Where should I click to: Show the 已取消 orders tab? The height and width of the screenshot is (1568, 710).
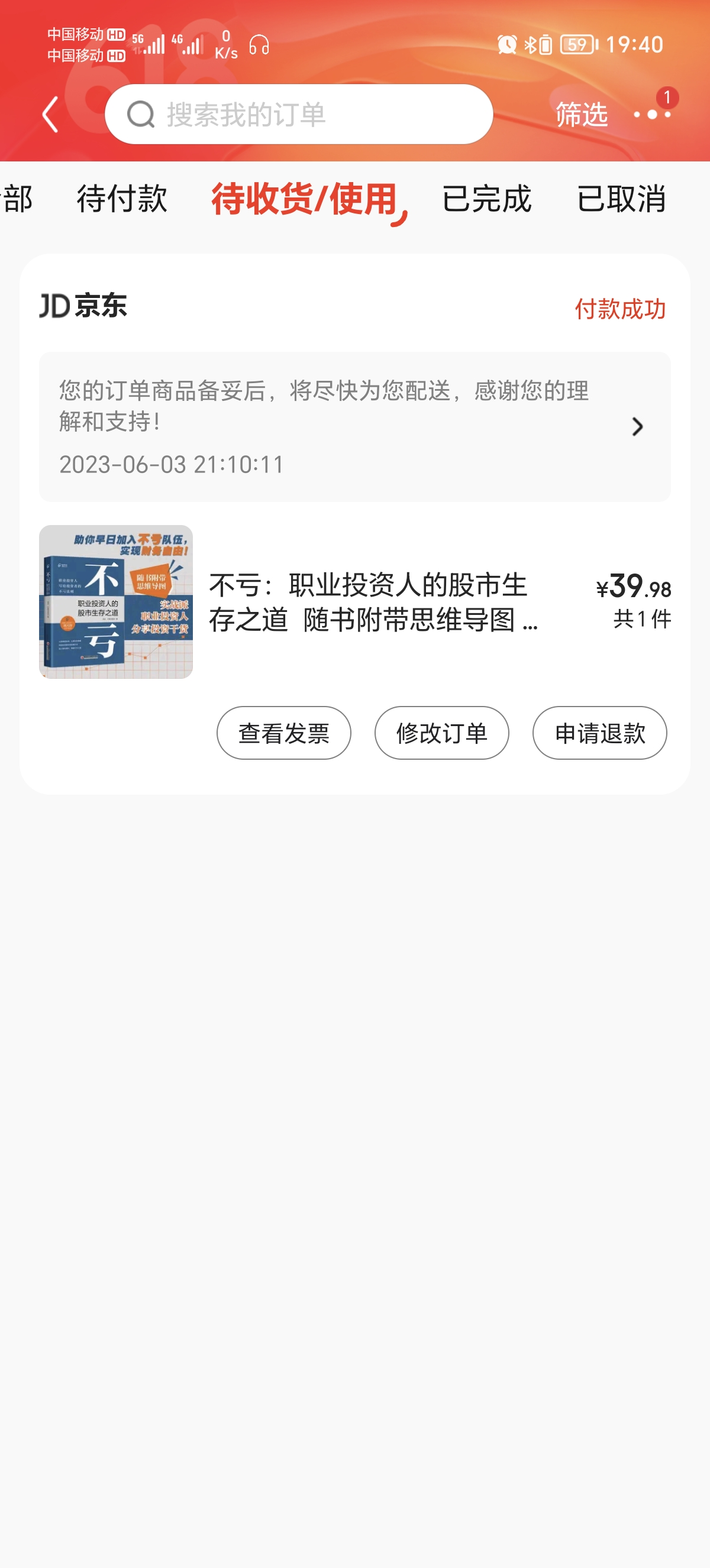(621, 199)
